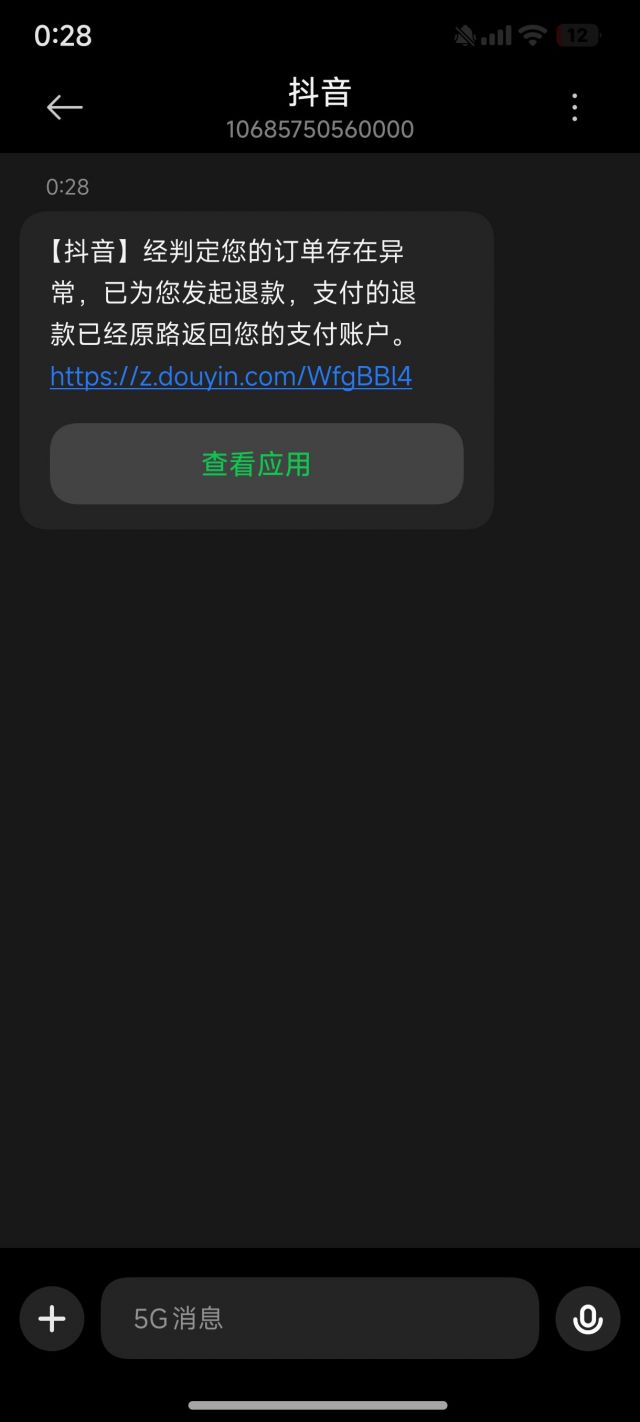Focus the 5G消息 text field

[320, 1318]
